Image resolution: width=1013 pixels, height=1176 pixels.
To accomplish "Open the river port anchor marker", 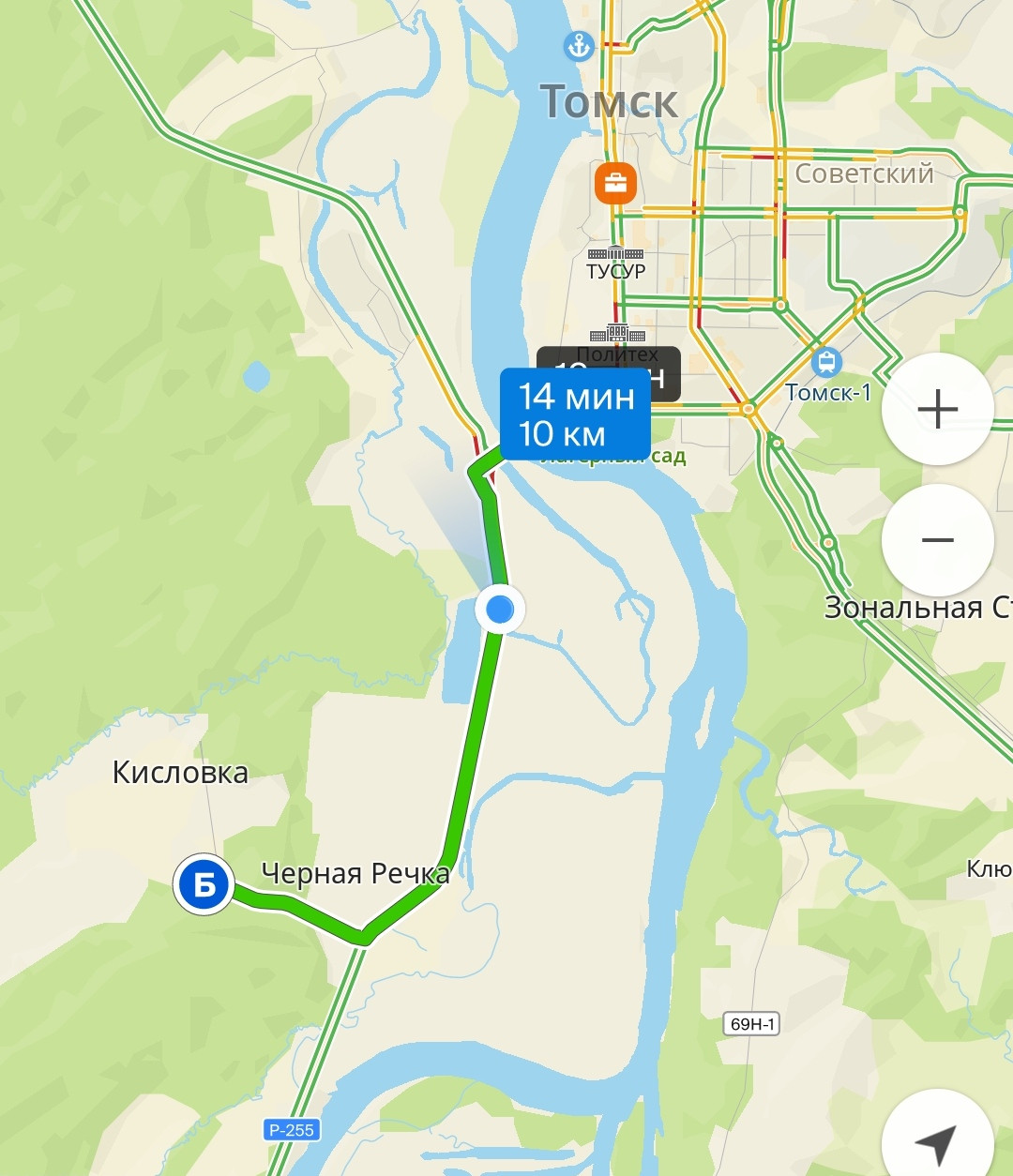I will coord(579,45).
